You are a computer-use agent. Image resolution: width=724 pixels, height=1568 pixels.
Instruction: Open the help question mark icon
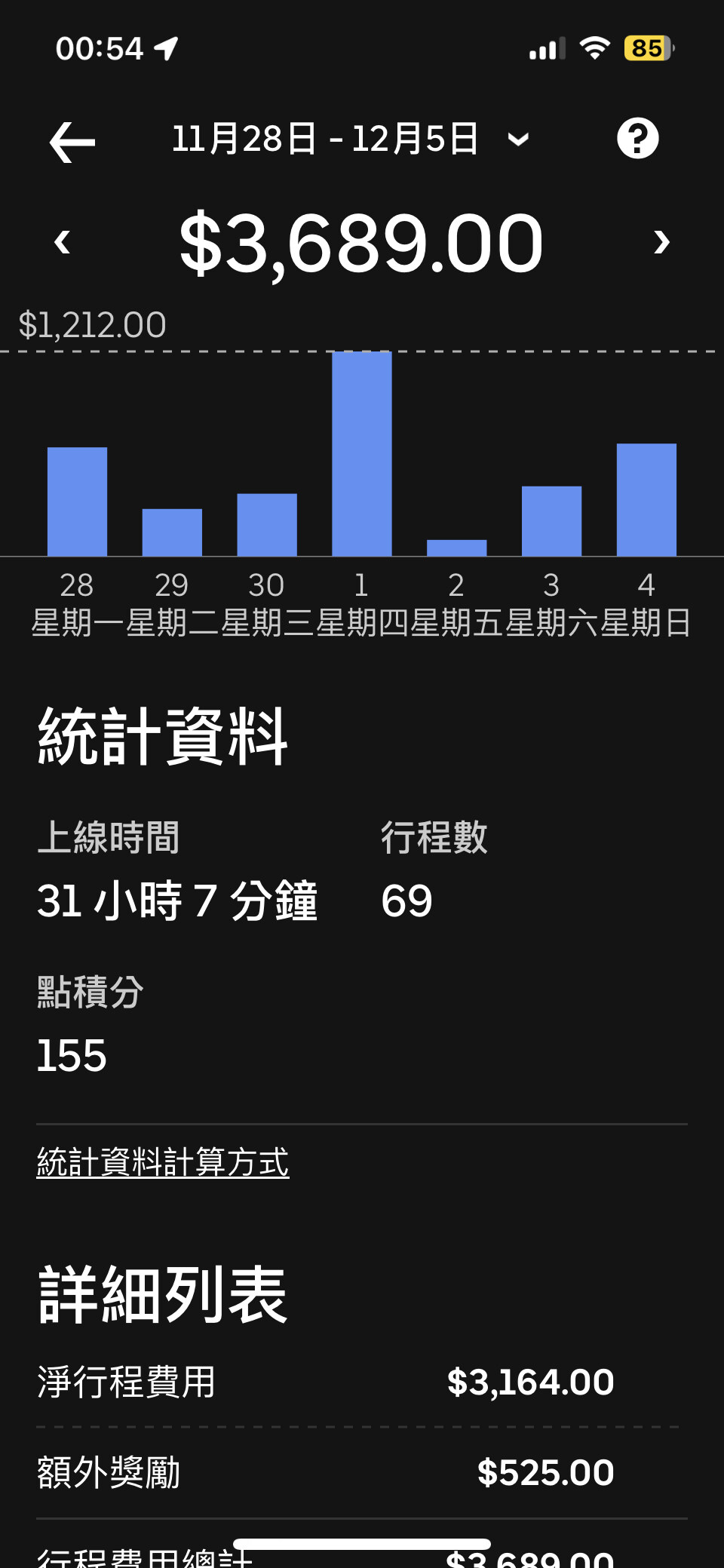(x=638, y=138)
